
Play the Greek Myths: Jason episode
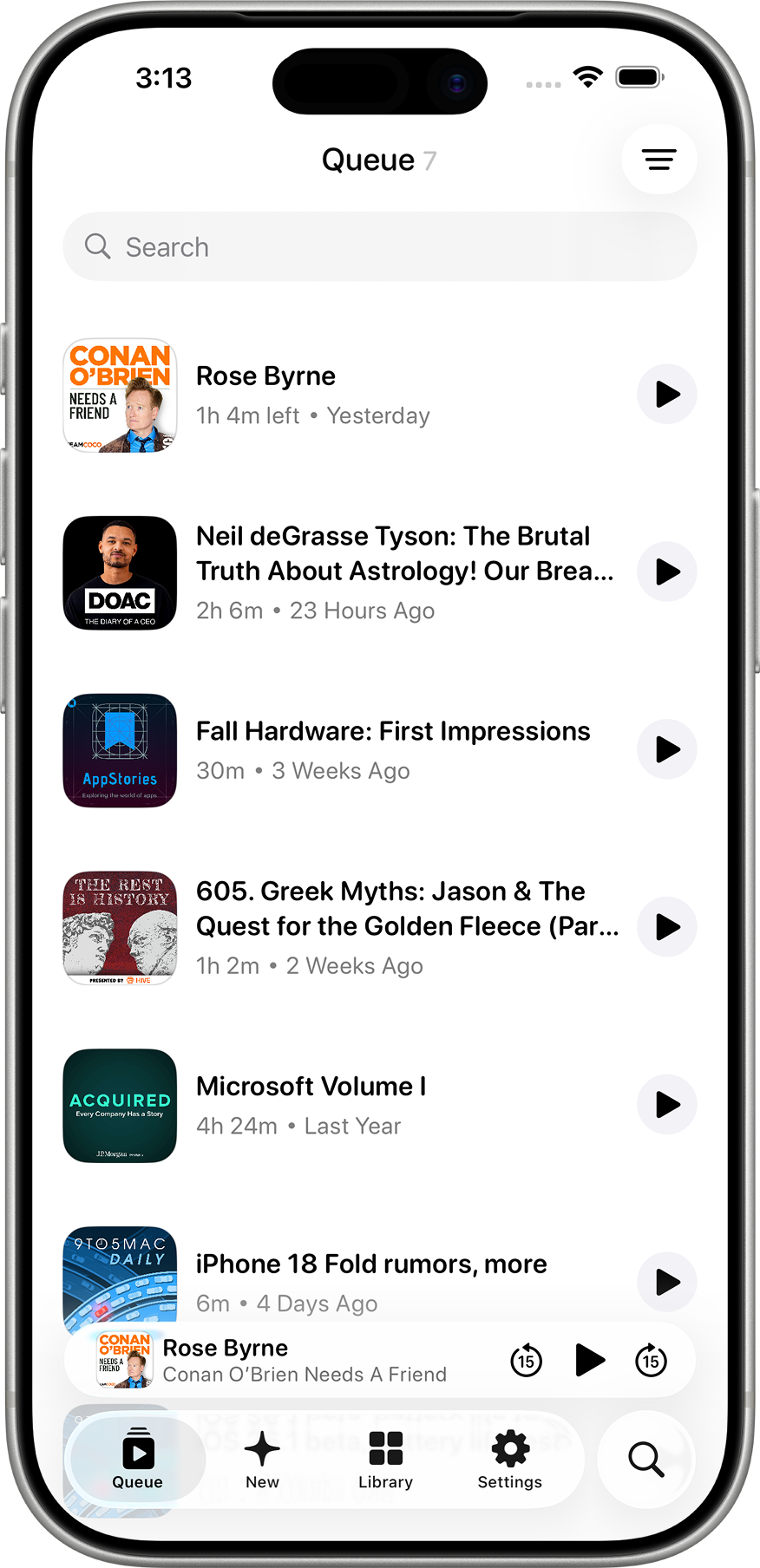666,927
